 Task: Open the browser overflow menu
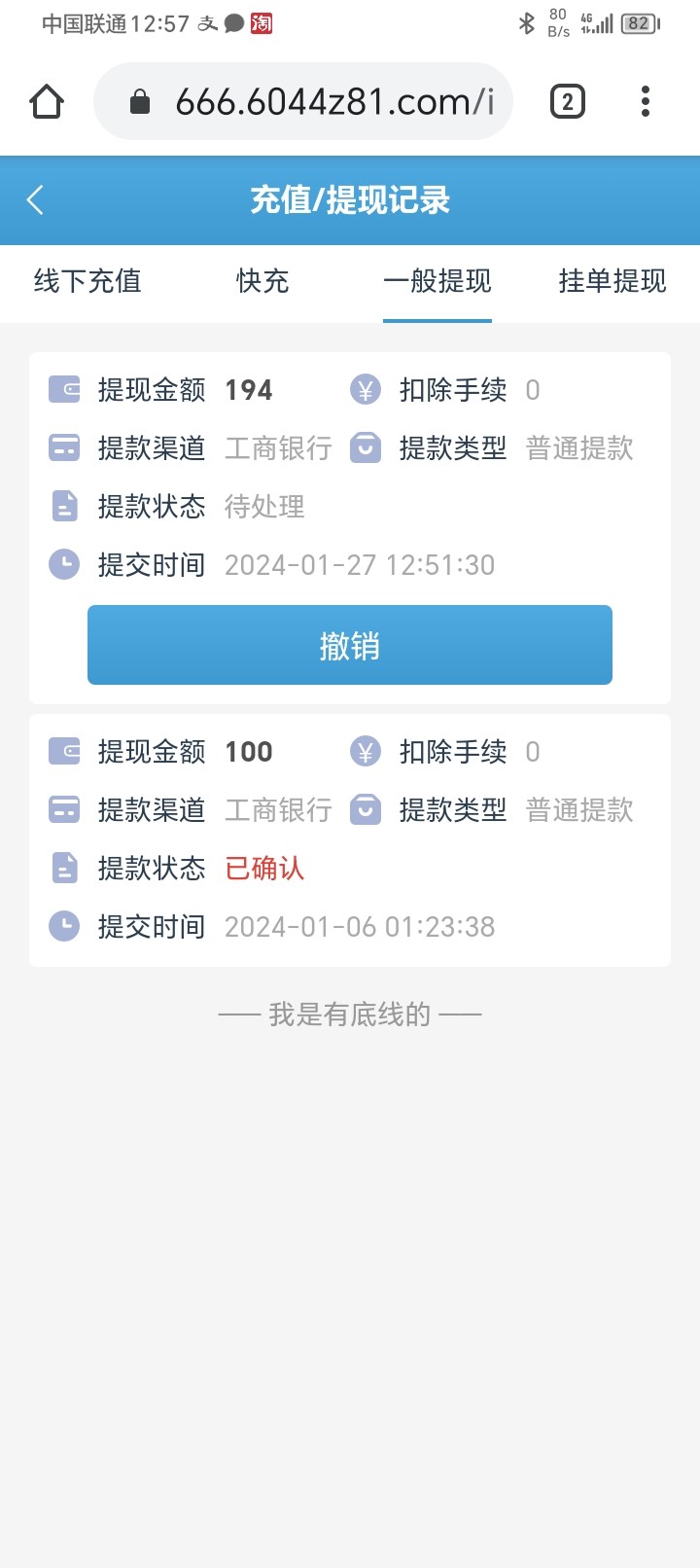click(646, 101)
